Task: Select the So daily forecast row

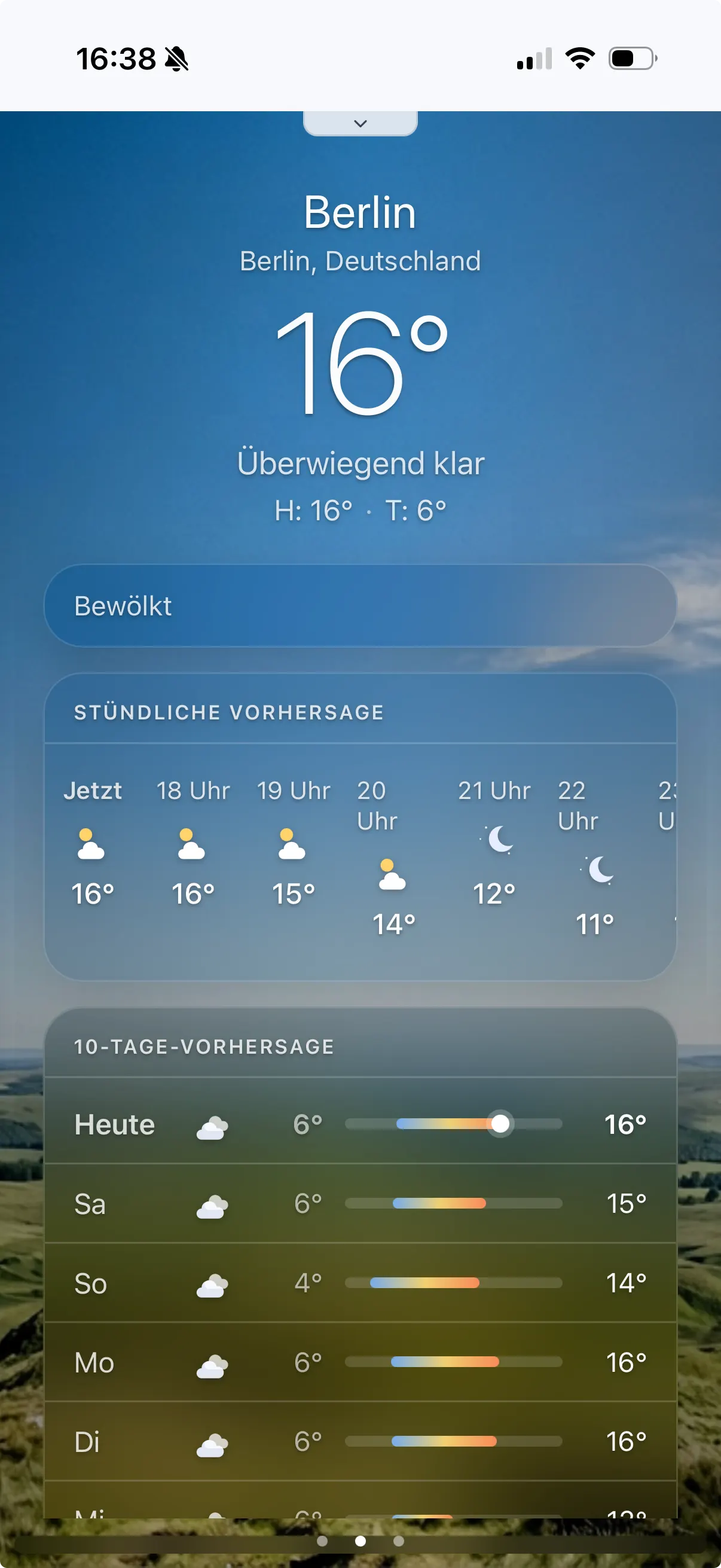Action: pyautogui.click(x=360, y=1283)
